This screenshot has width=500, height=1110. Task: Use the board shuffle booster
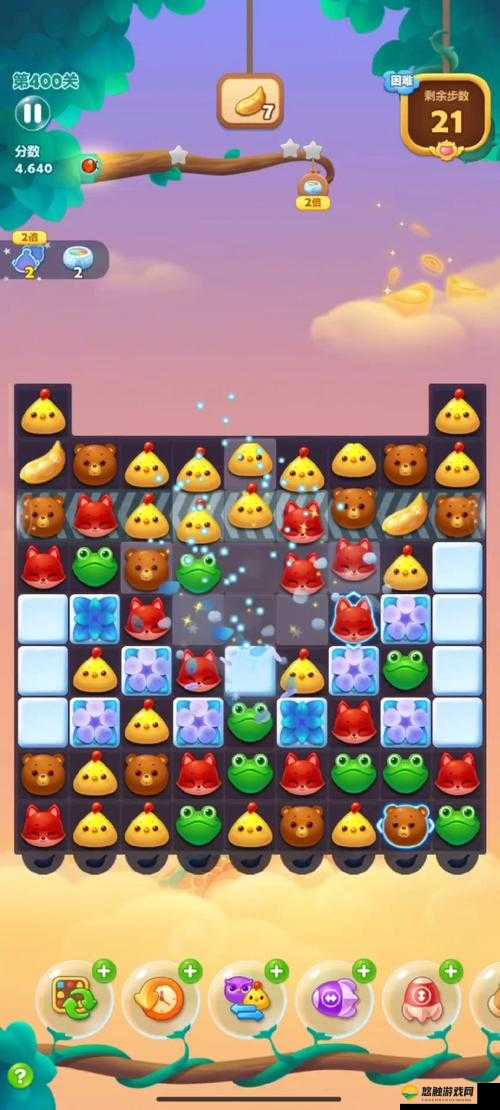[74, 999]
